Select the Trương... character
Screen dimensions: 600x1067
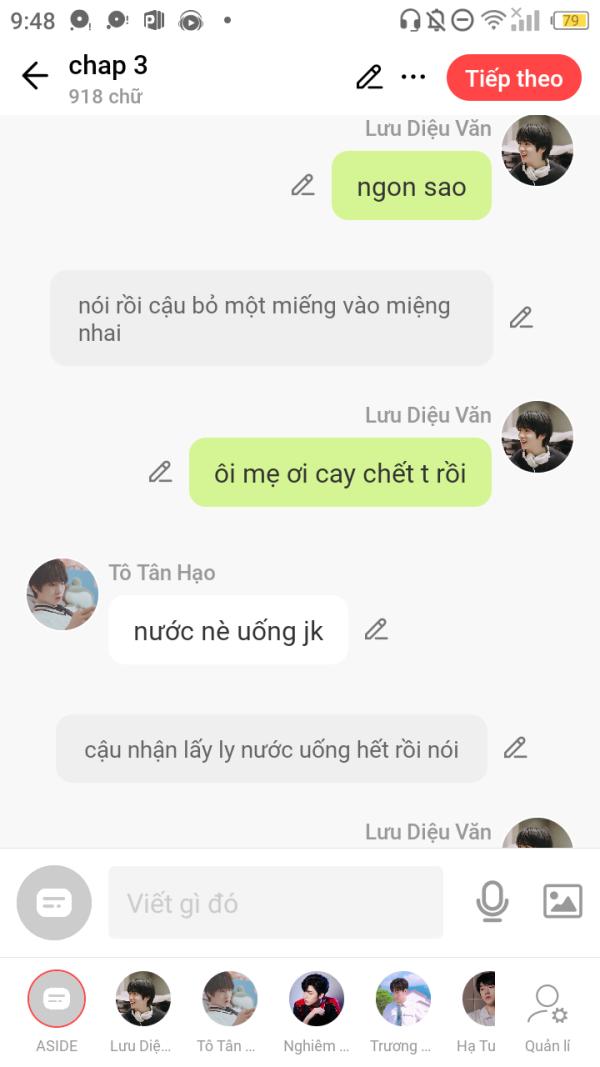tap(403, 1011)
